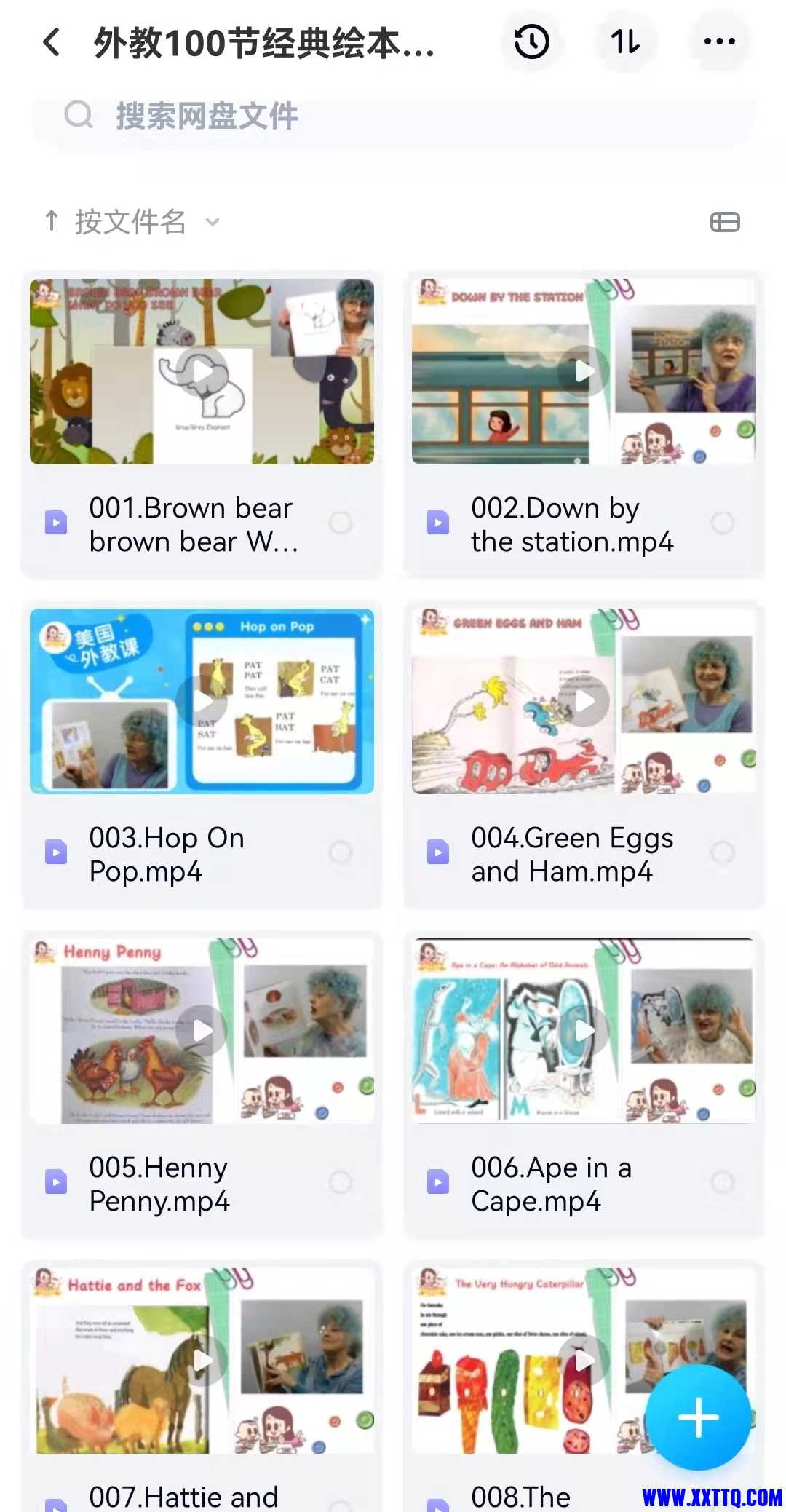Play 006.Ape in a Cape.mp4
The height and width of the screenshot is (1512, 786).
pos(584,1031)
